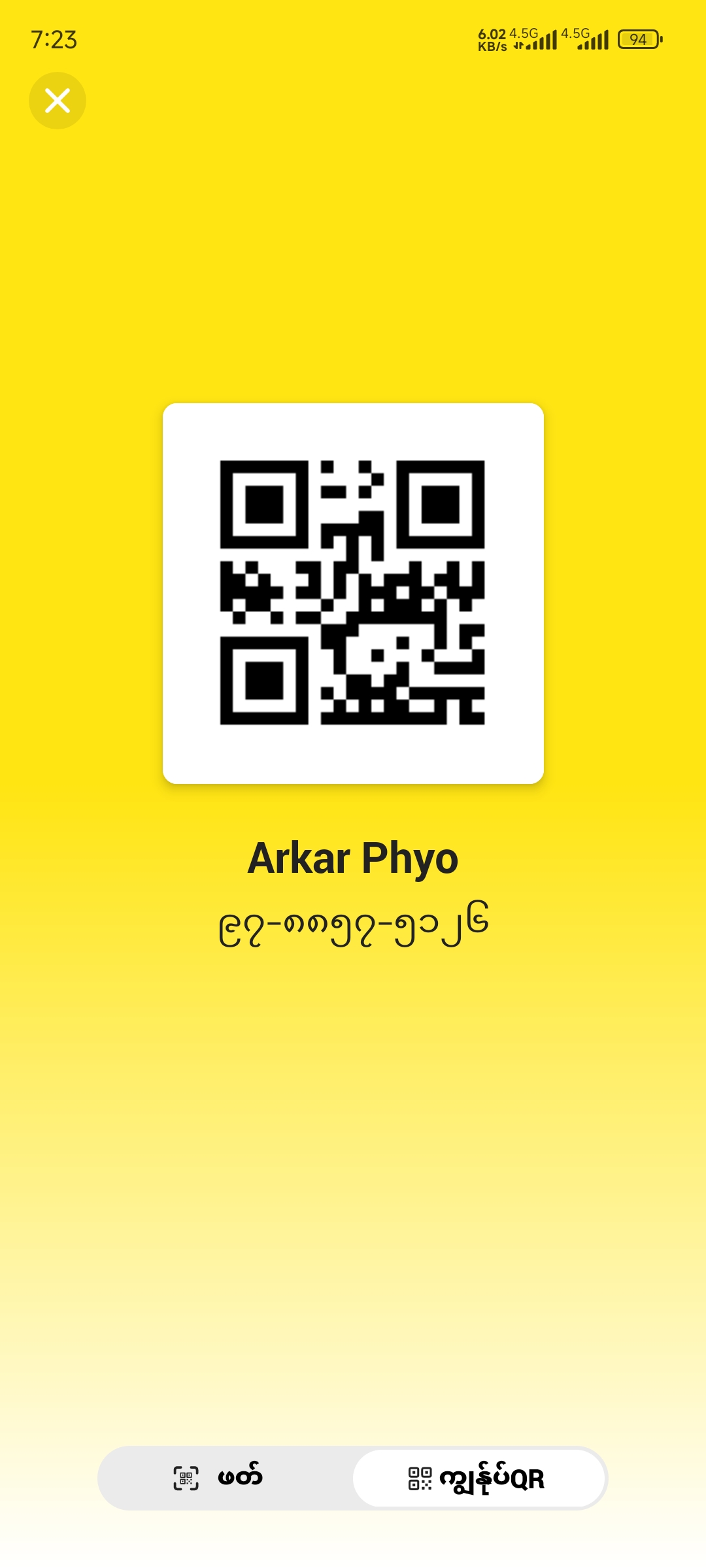
Task: Select the ကျွန်ုပ်QR tab
Action: point(479,1478)
